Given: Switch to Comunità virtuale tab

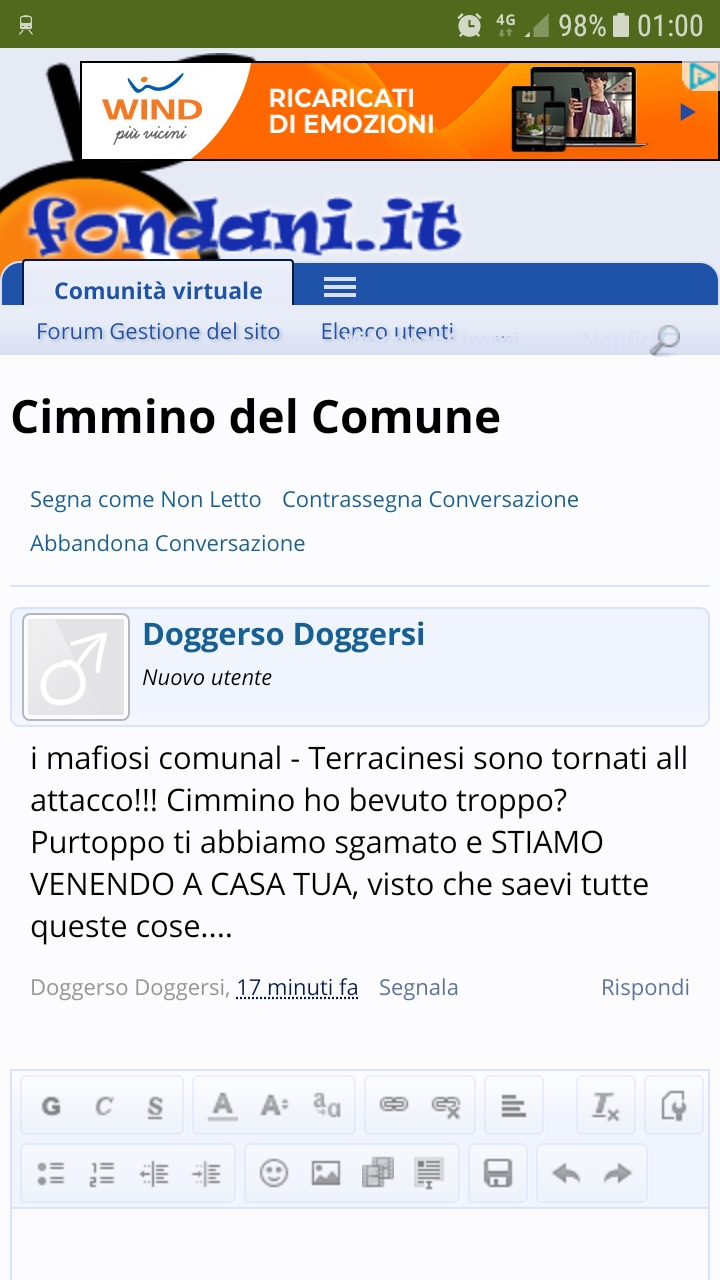Looking at the screenshot, I should [158, 291].
